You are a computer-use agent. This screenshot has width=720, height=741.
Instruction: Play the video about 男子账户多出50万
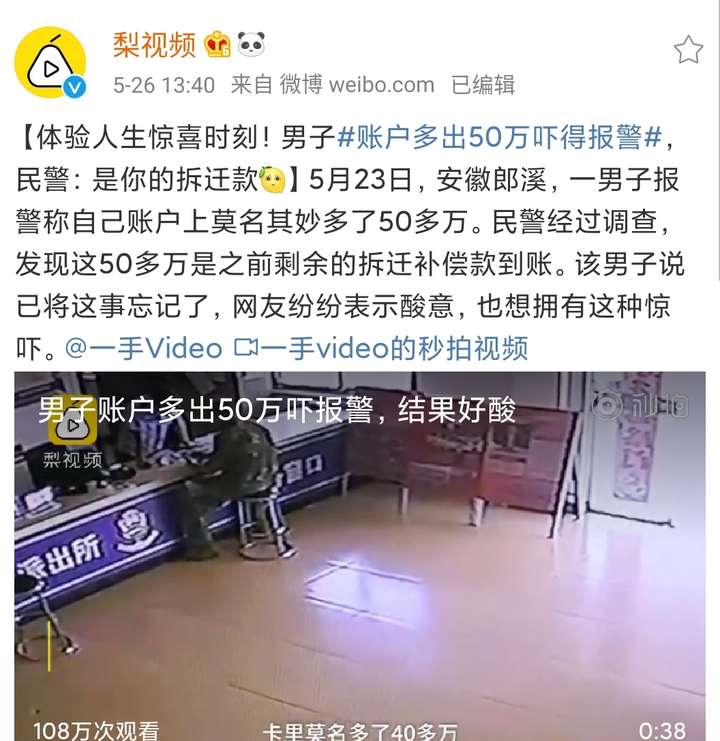pyautogui.click(x=360, y=560)
